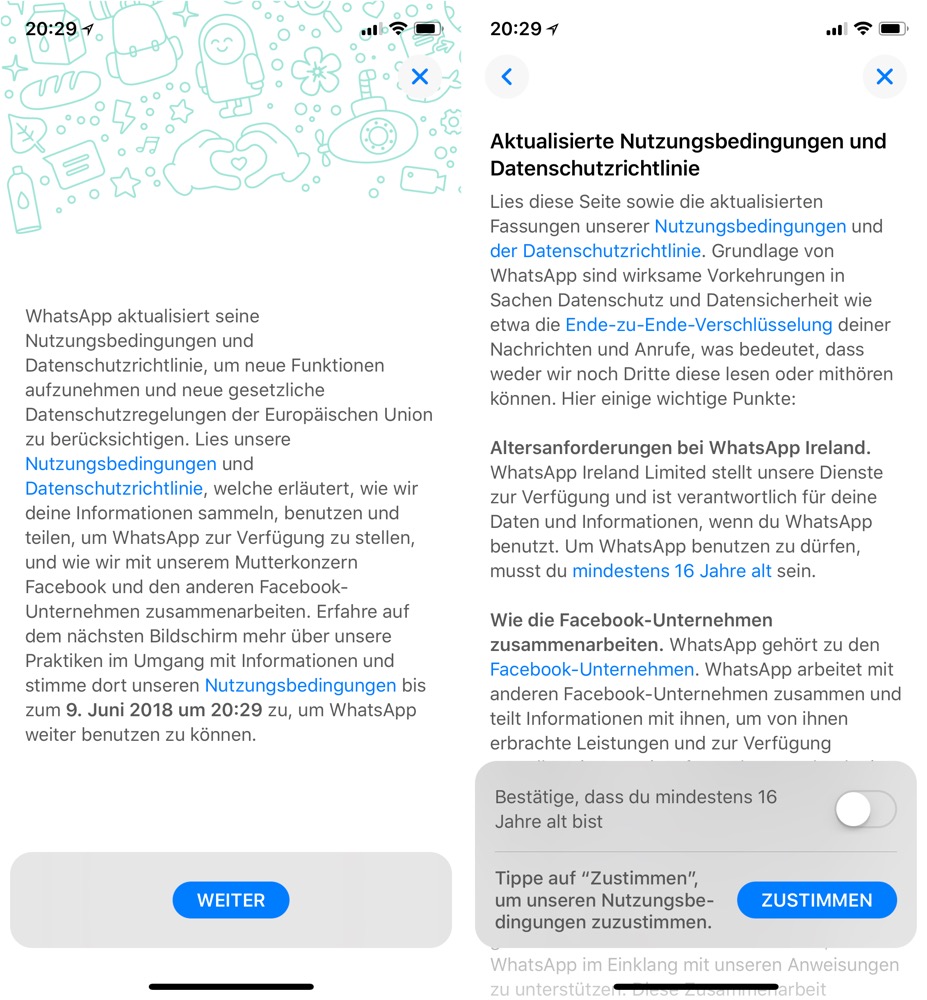Open Nutzungsbedingungen link before '9. Juni 2018'

[x=300, y=686]
